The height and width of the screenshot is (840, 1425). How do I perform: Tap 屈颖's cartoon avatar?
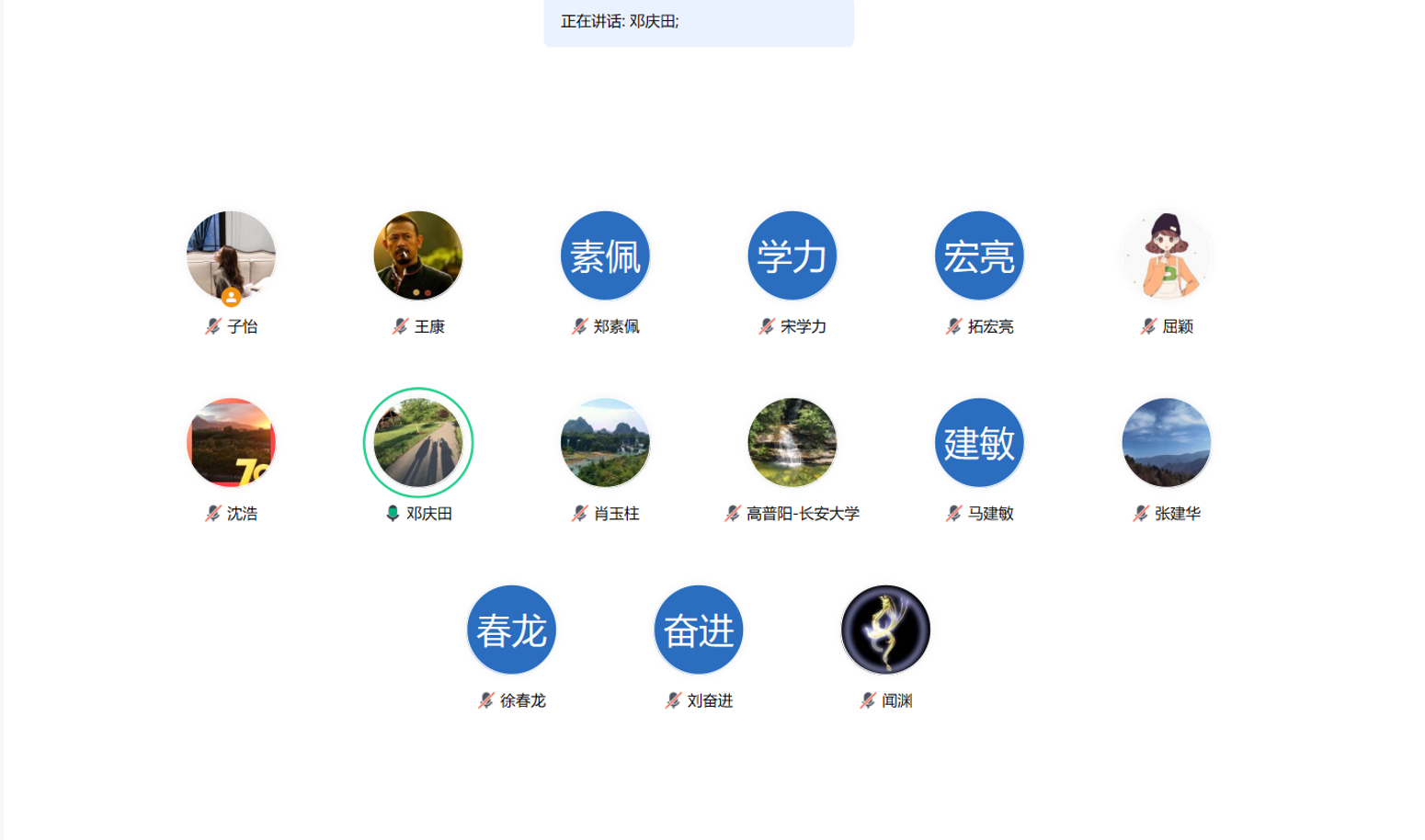(1167, 255)
